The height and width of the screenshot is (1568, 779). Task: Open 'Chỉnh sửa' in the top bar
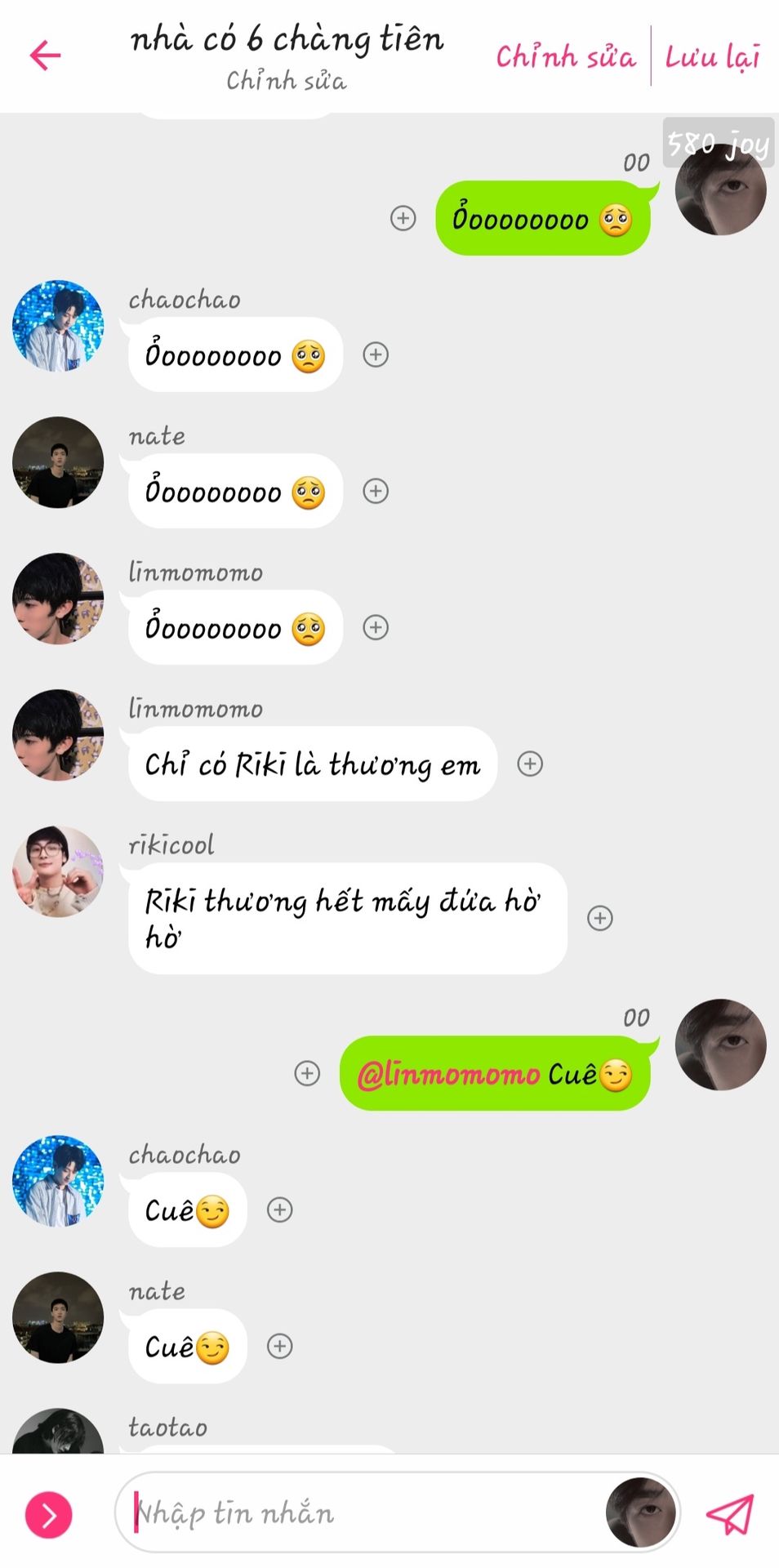click(x=565, y=56)
